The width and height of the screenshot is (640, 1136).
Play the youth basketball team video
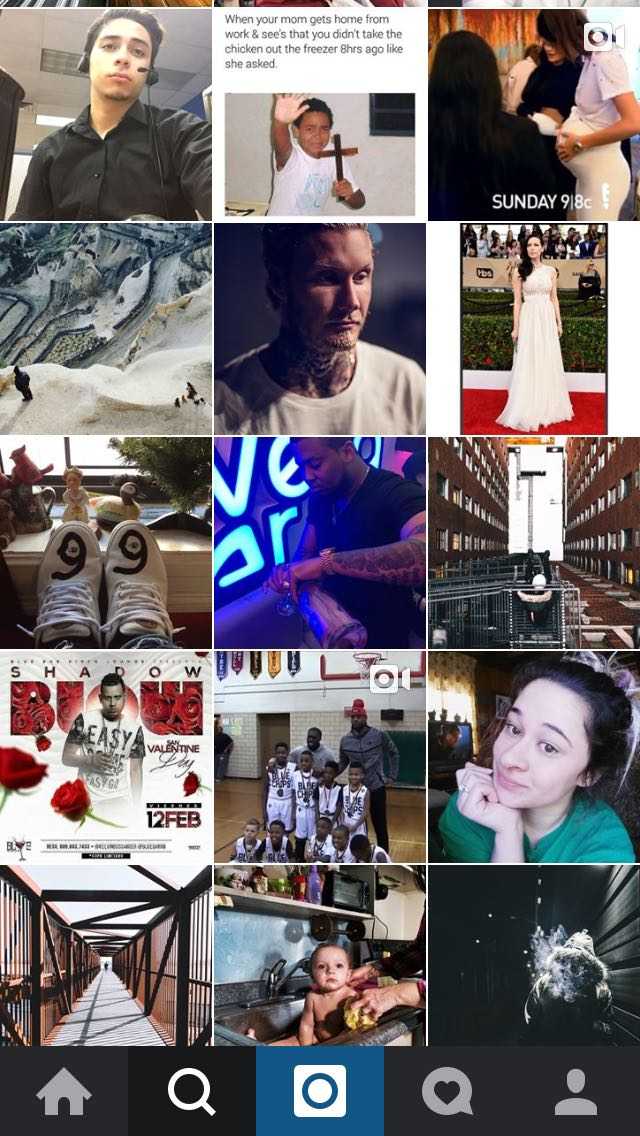point(320,756)
